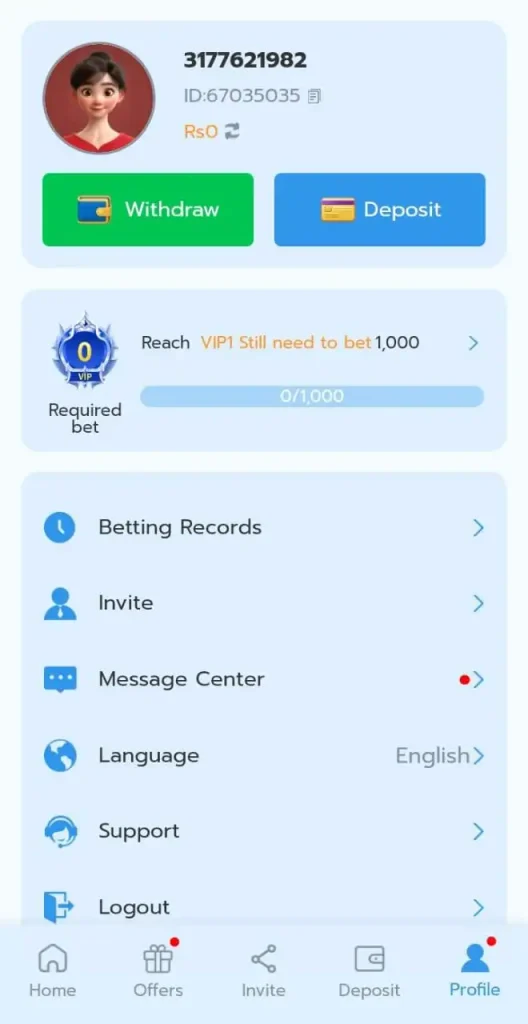Open Betting Records
528x1024 pixels.
pos(264,528)
